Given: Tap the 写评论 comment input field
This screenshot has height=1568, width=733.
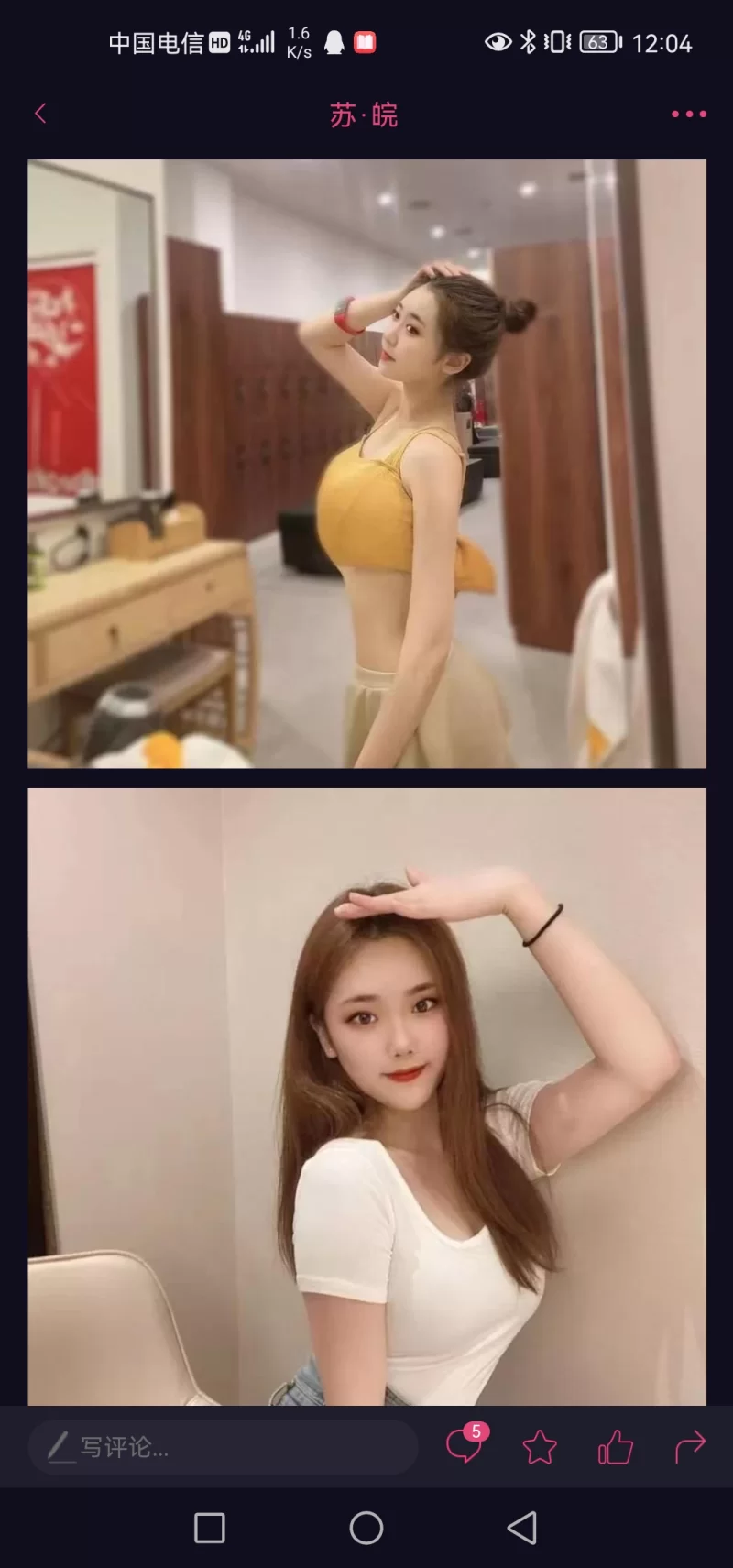Looking at the screenshot, I should (224, 1447).
